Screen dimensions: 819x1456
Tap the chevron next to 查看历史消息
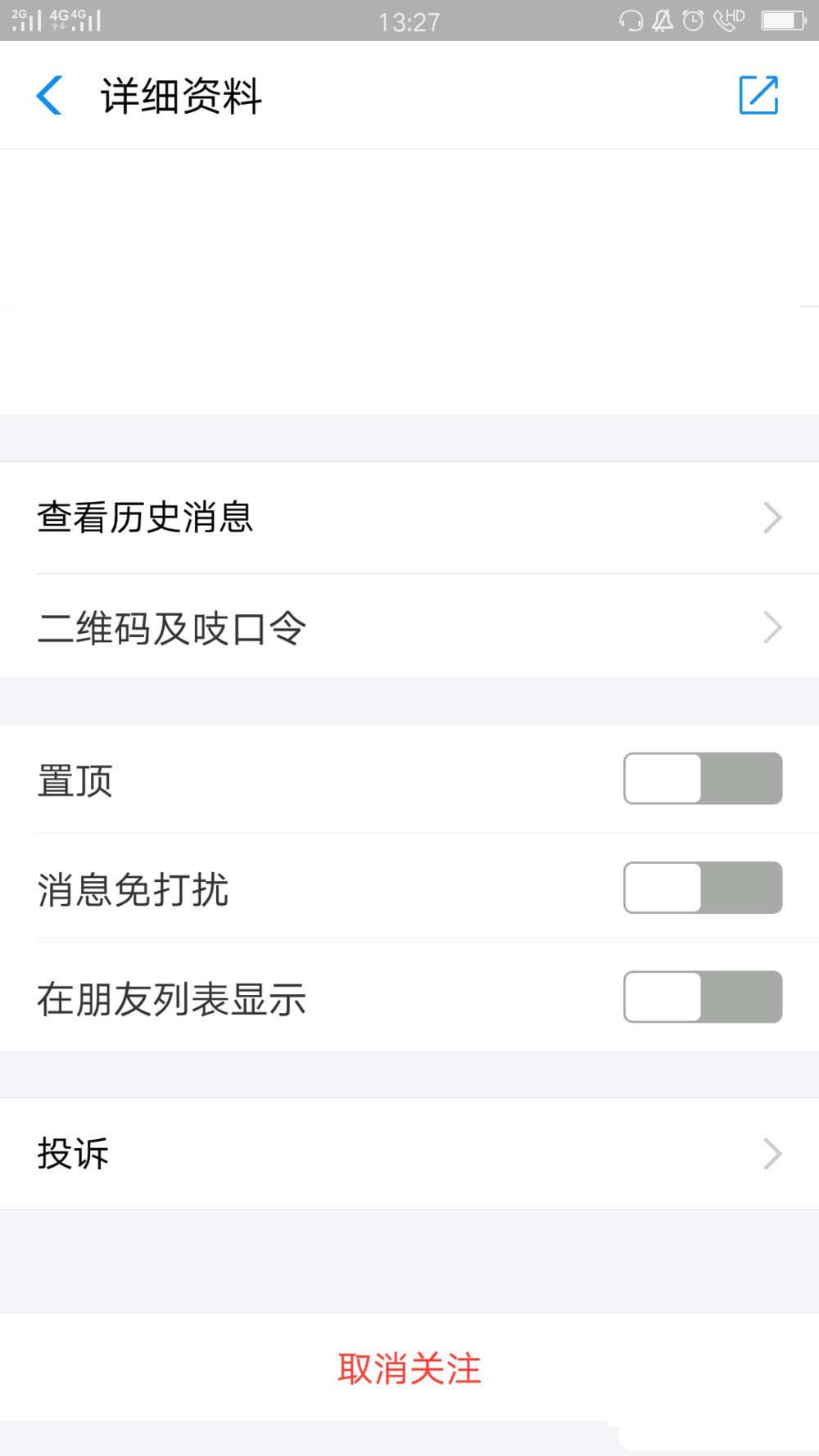tap(771, 517)
